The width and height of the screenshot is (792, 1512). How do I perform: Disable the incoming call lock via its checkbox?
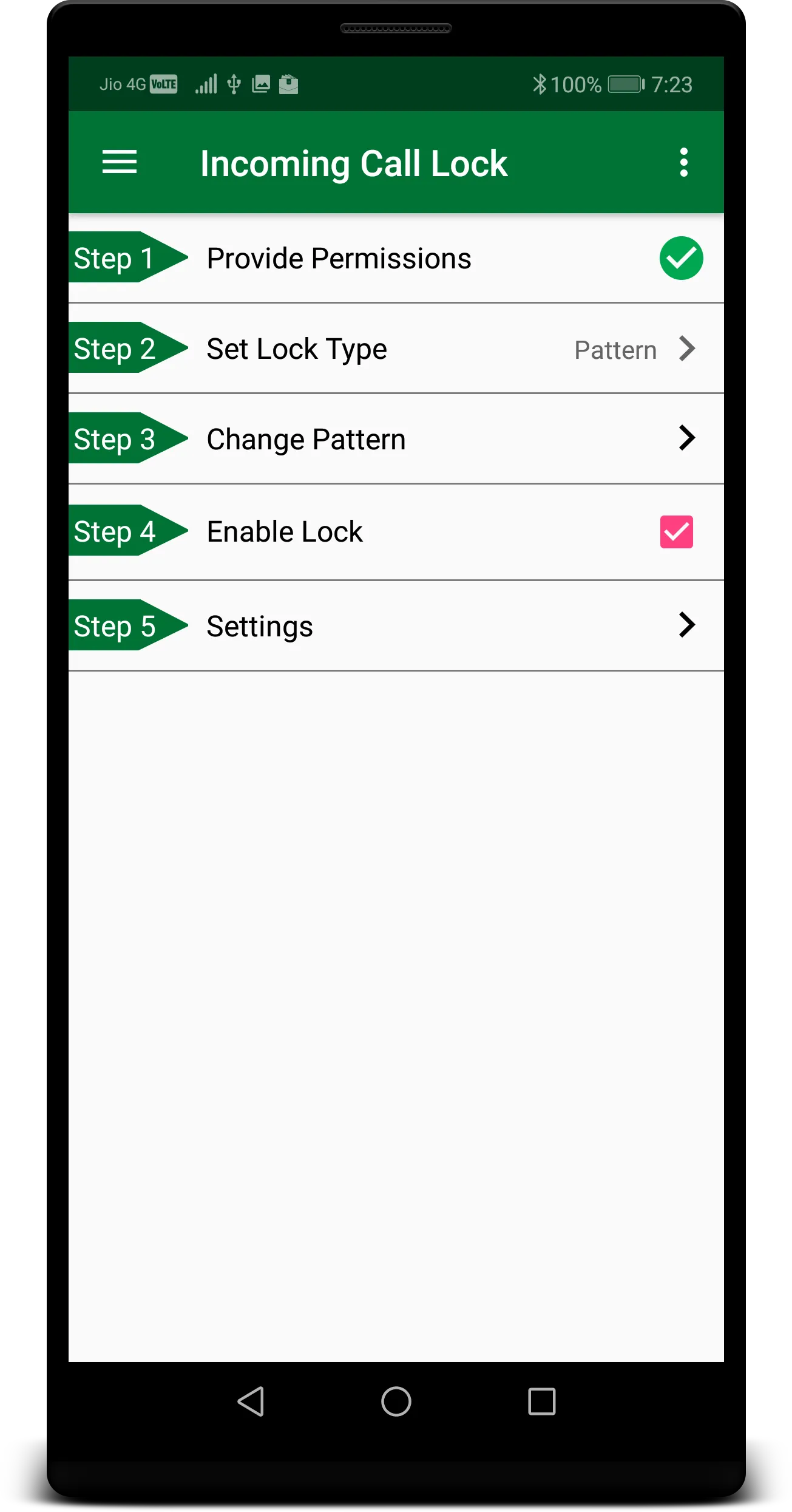676,531
